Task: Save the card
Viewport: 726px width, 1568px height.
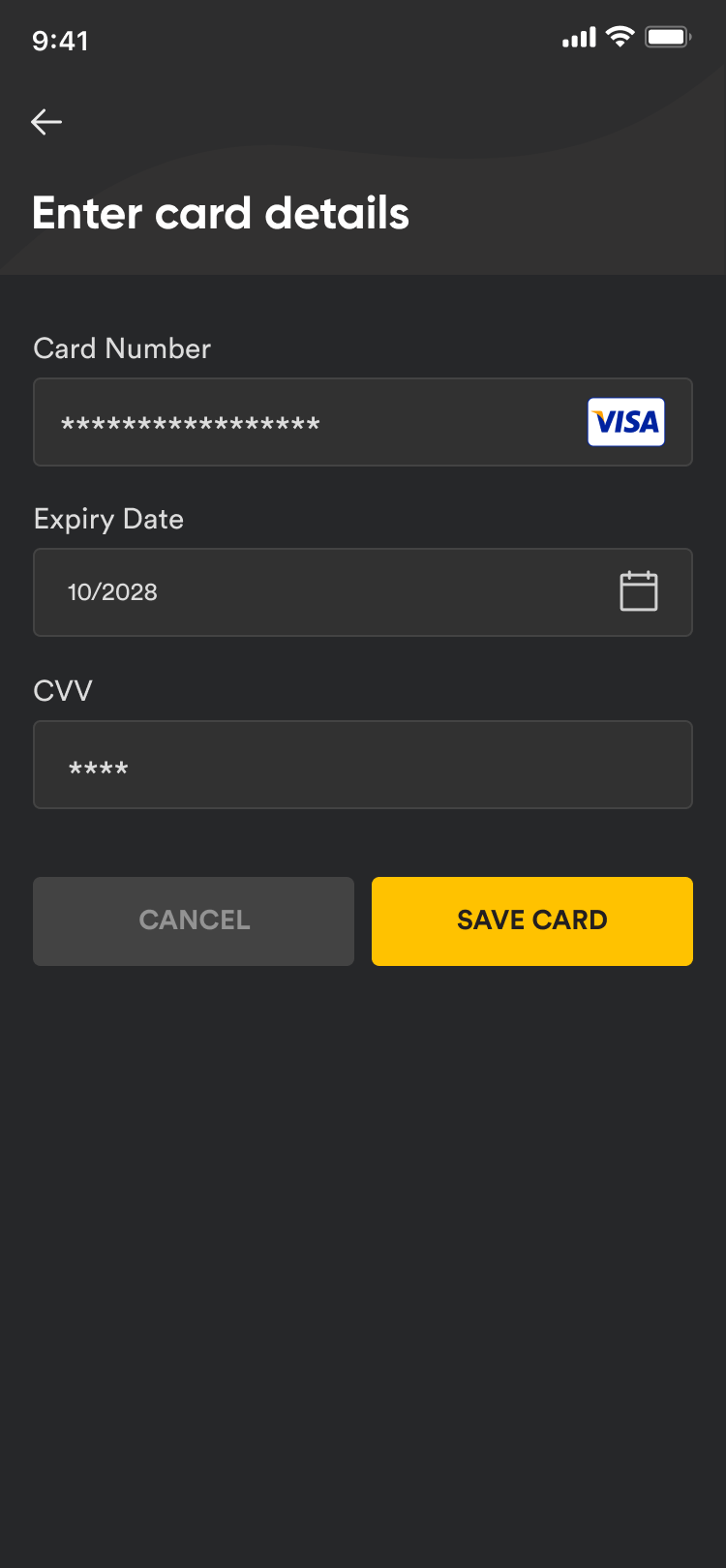Action: [x=531, y=920]
